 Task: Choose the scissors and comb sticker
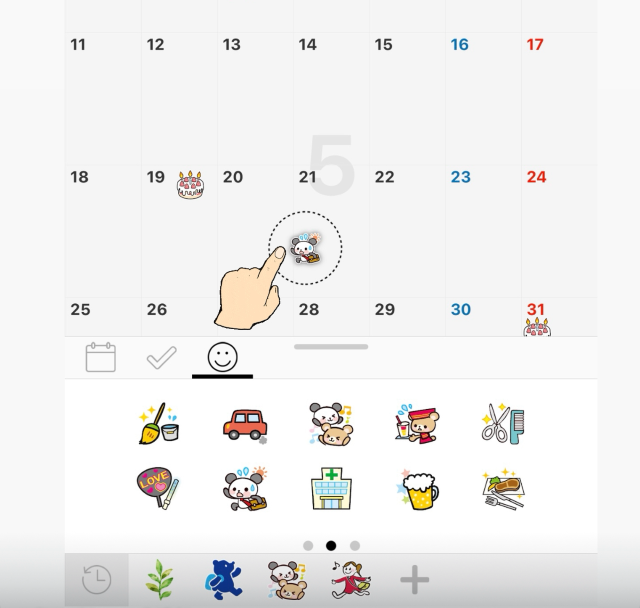[x=502, y=423]
